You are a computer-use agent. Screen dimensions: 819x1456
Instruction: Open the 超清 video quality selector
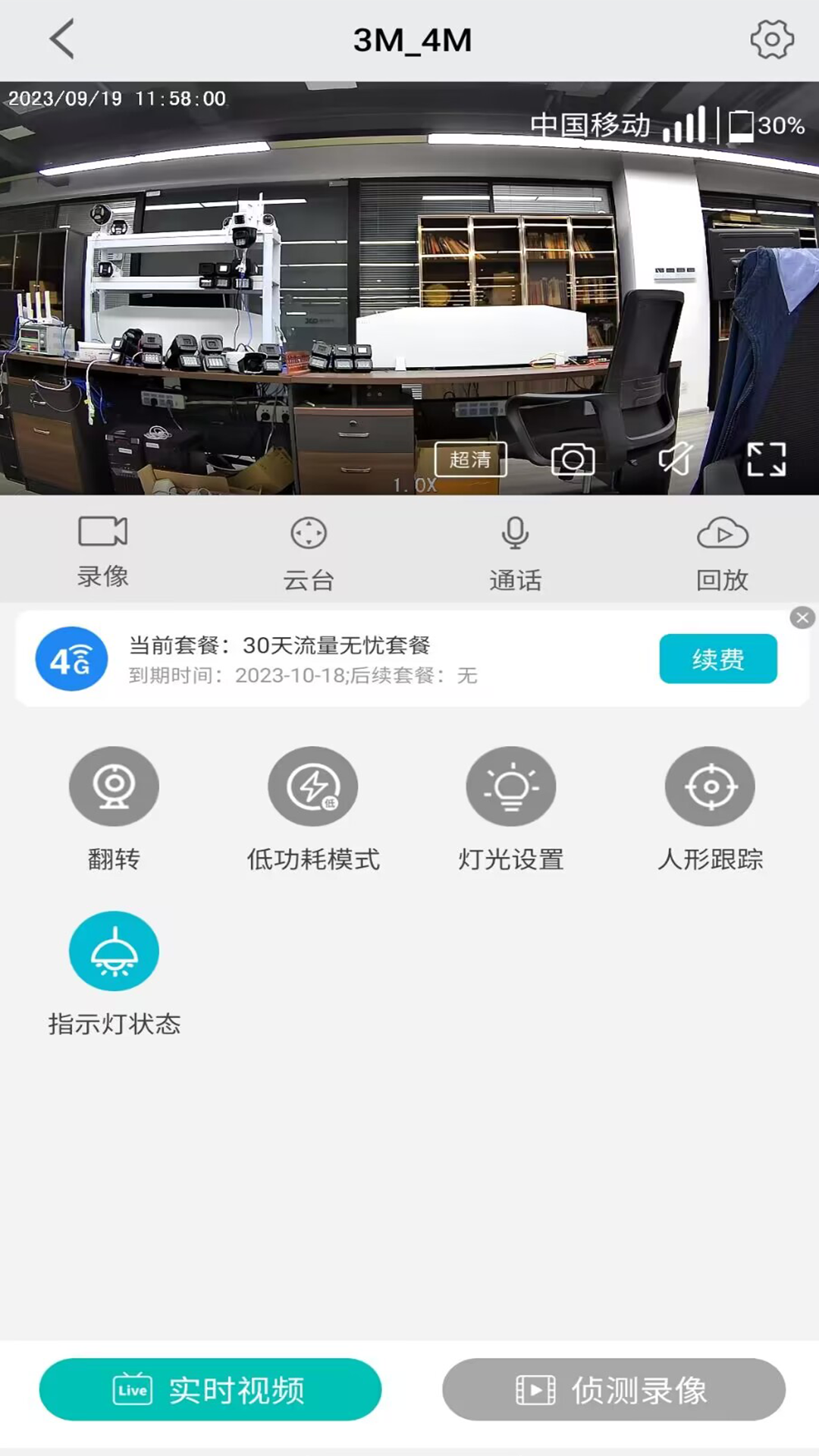pyautogui.click(x=471, y=460)
